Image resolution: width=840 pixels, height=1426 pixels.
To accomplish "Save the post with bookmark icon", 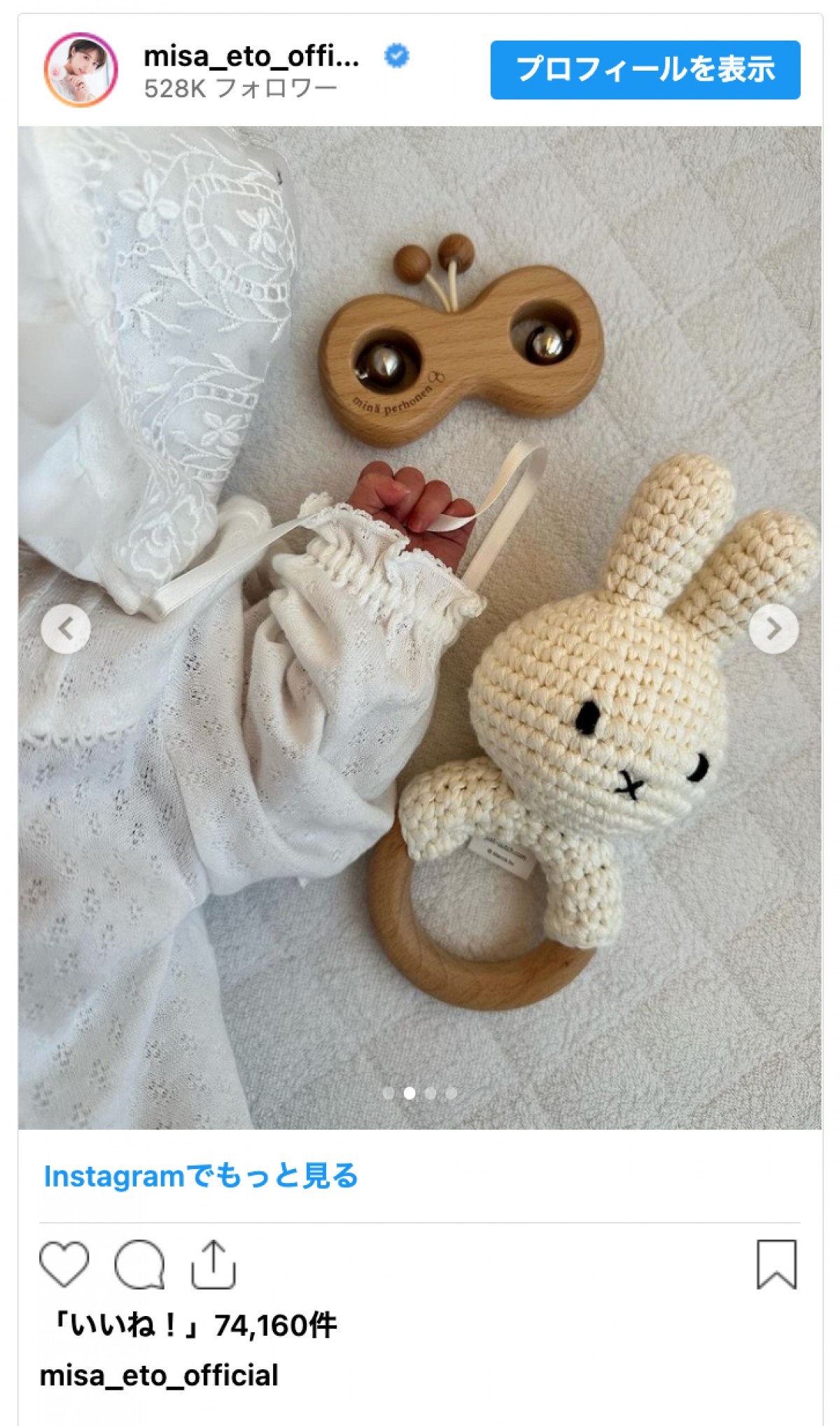I will [x=776, y=1264].
